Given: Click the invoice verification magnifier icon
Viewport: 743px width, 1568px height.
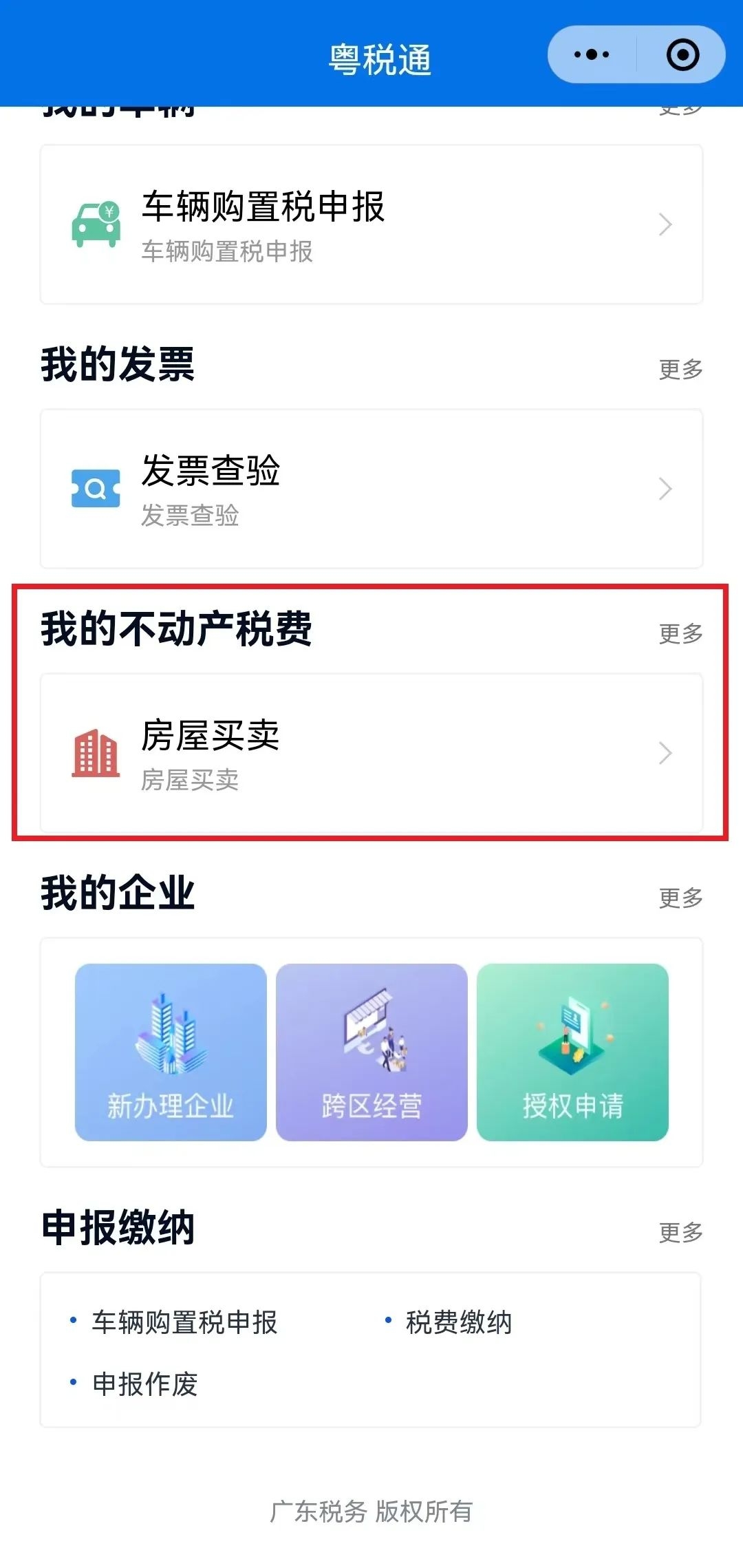Looking at the screenshot, I should pyautogui.click(x=95, y=489).
